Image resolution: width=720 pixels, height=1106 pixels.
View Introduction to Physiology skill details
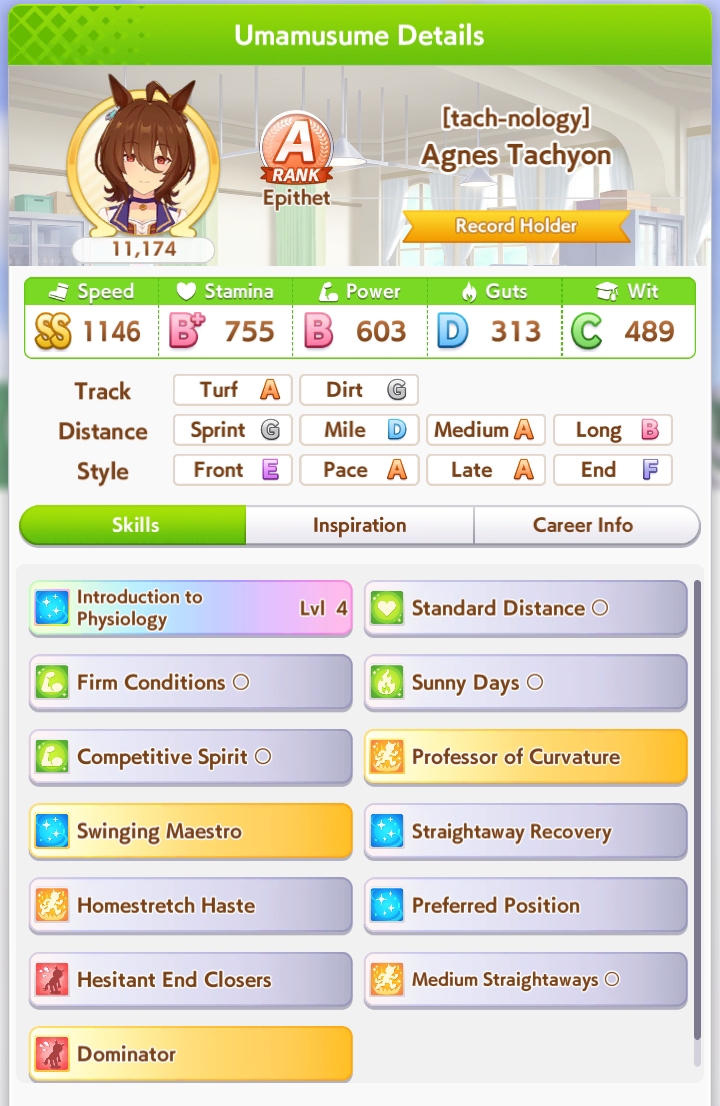coord(190,608)
